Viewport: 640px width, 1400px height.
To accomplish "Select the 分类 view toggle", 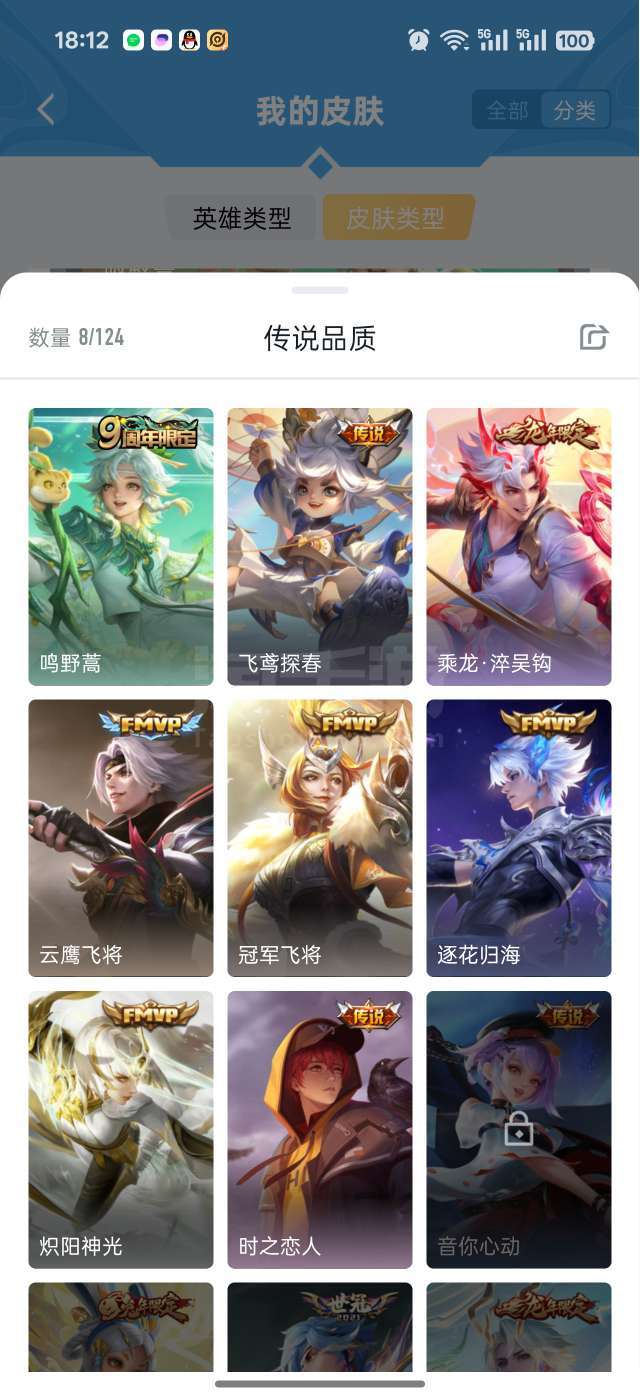I will click(574, 111).
